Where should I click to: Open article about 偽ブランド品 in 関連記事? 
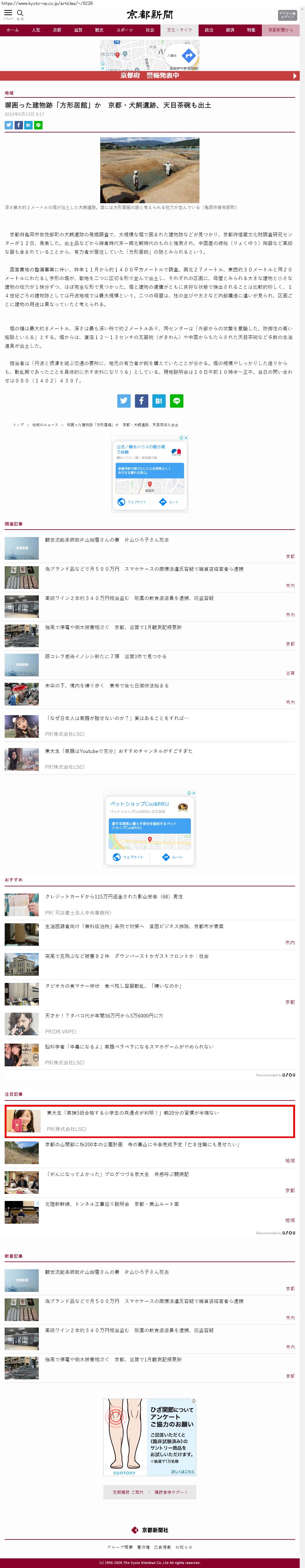pos(144,568)
